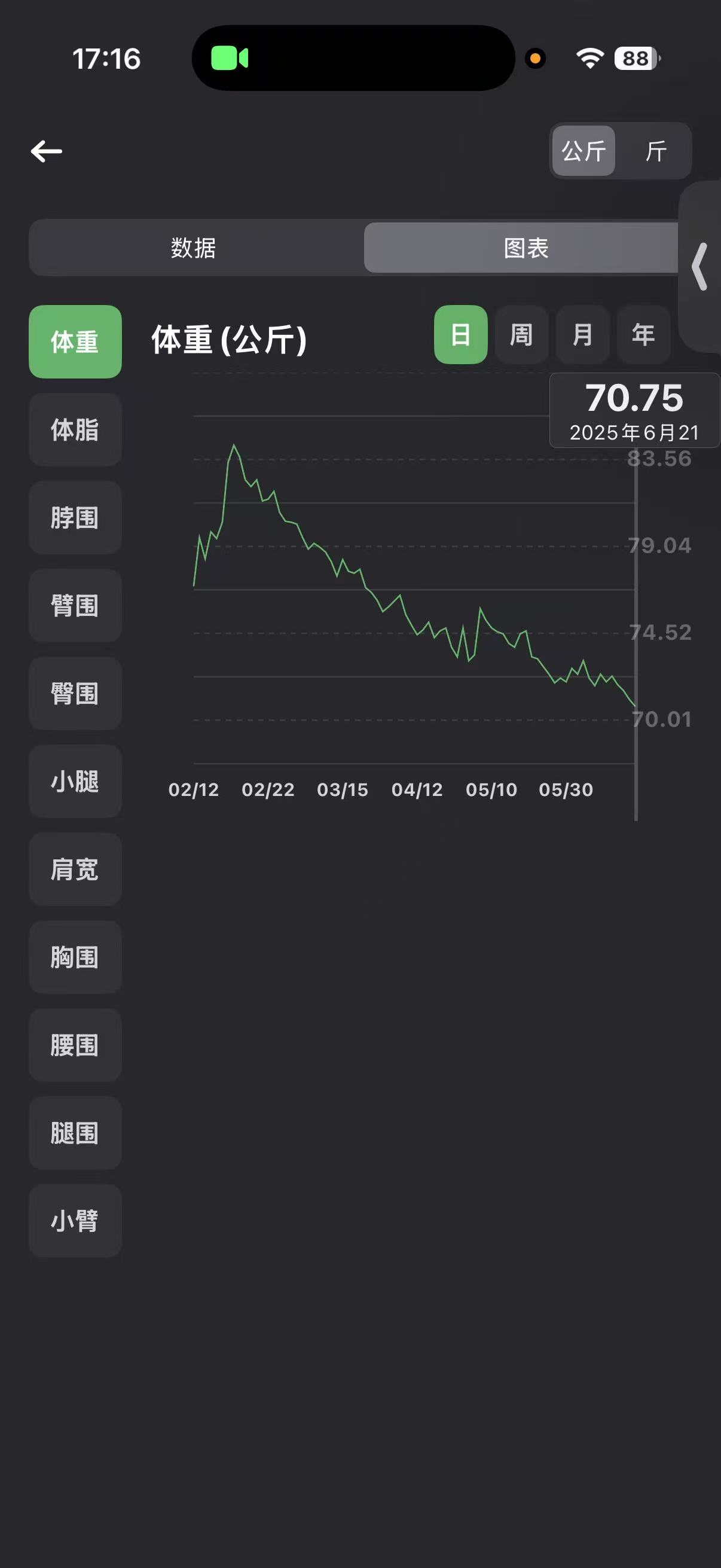Select 腰围 measurement
Screen dimensions: 721x1568
(x=75, y=1045)
